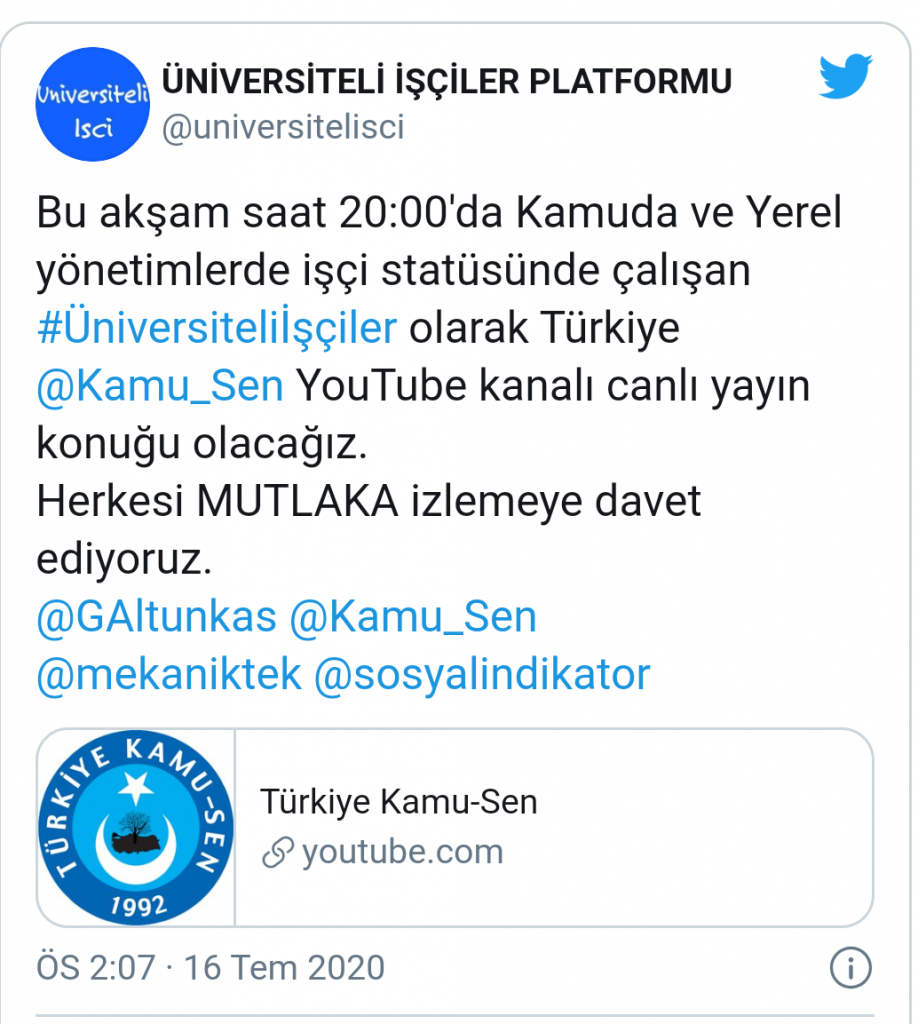This screenshot has height=1024, width=918.
Task: Open the Twitter info icon
Action: click(x=851, y=968)
